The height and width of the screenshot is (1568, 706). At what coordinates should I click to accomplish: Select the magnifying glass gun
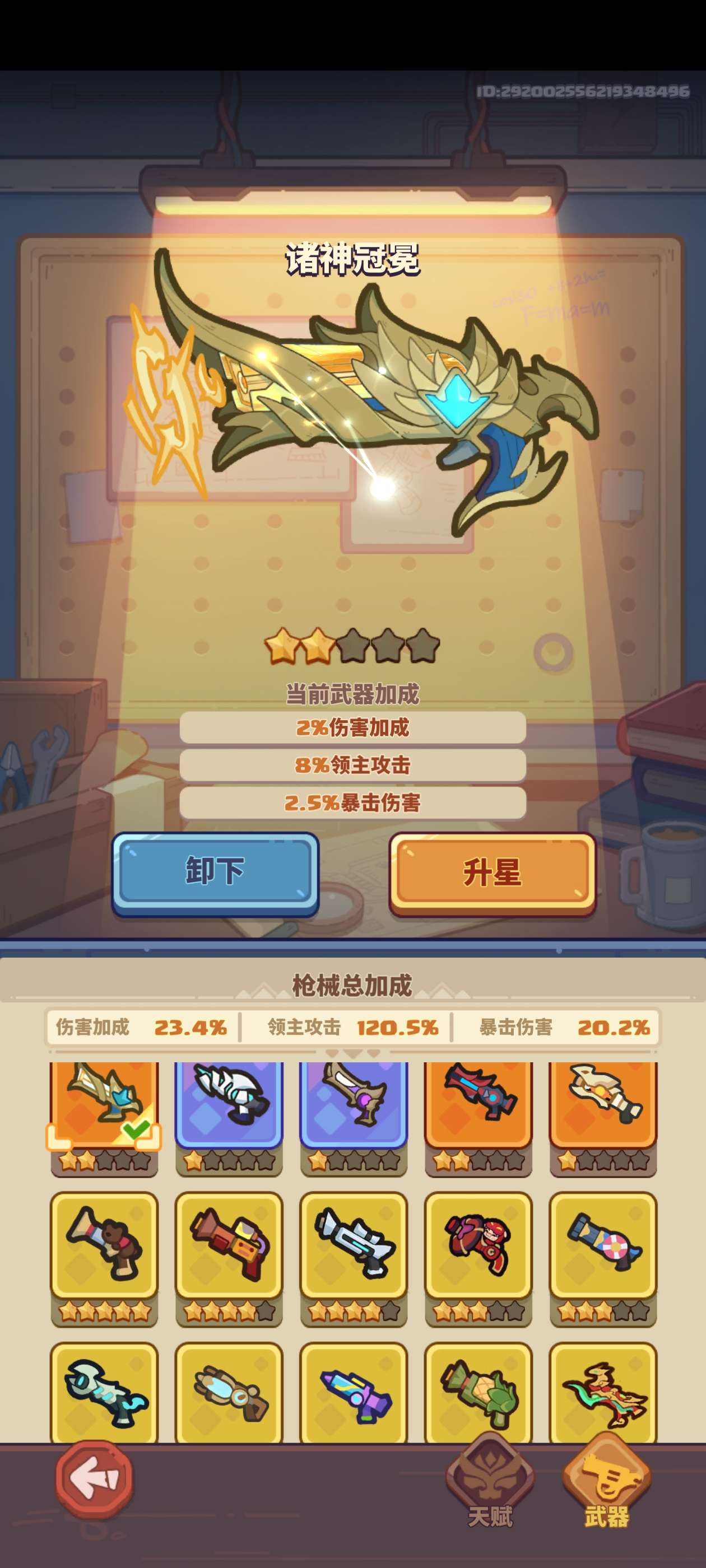[229, 1394]
